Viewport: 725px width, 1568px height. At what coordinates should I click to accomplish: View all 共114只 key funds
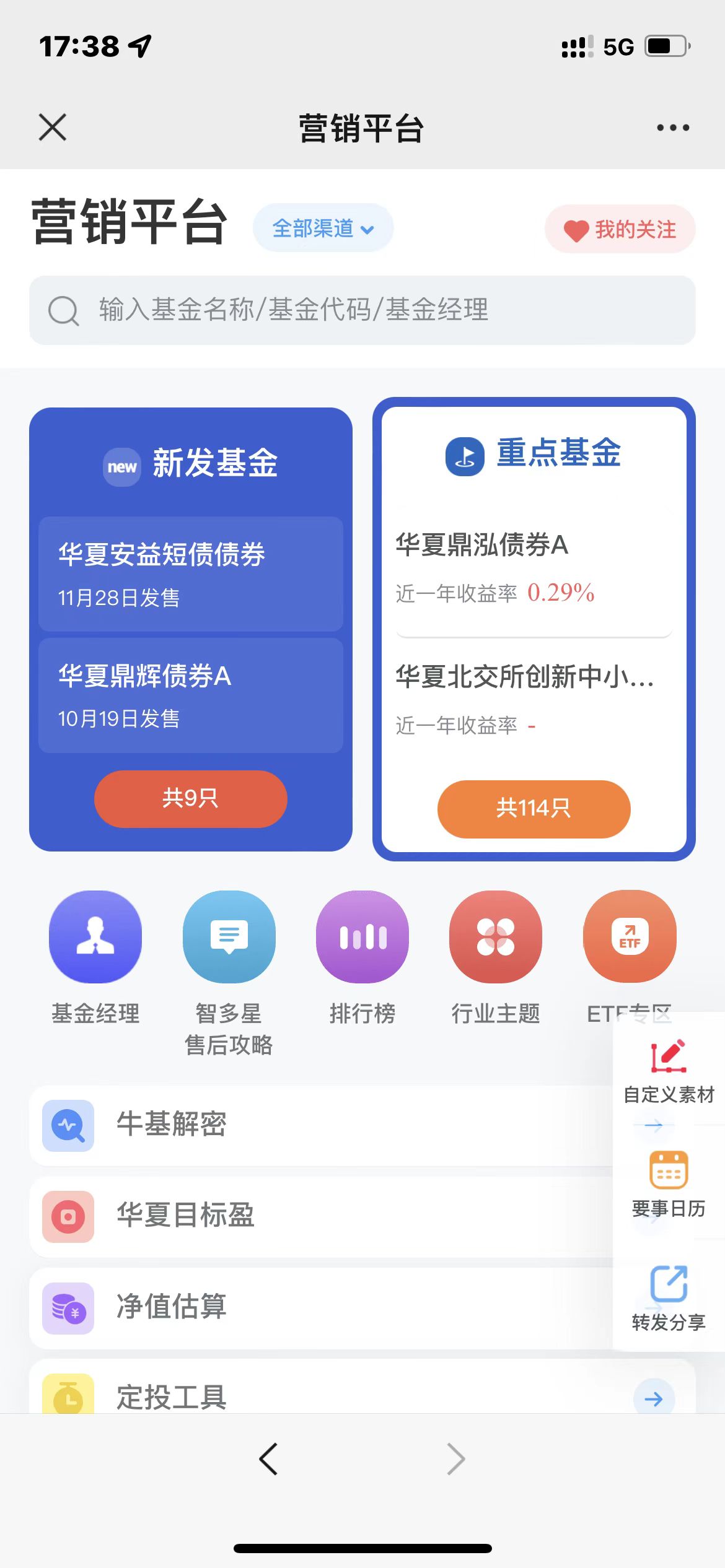tap(534, 809)
